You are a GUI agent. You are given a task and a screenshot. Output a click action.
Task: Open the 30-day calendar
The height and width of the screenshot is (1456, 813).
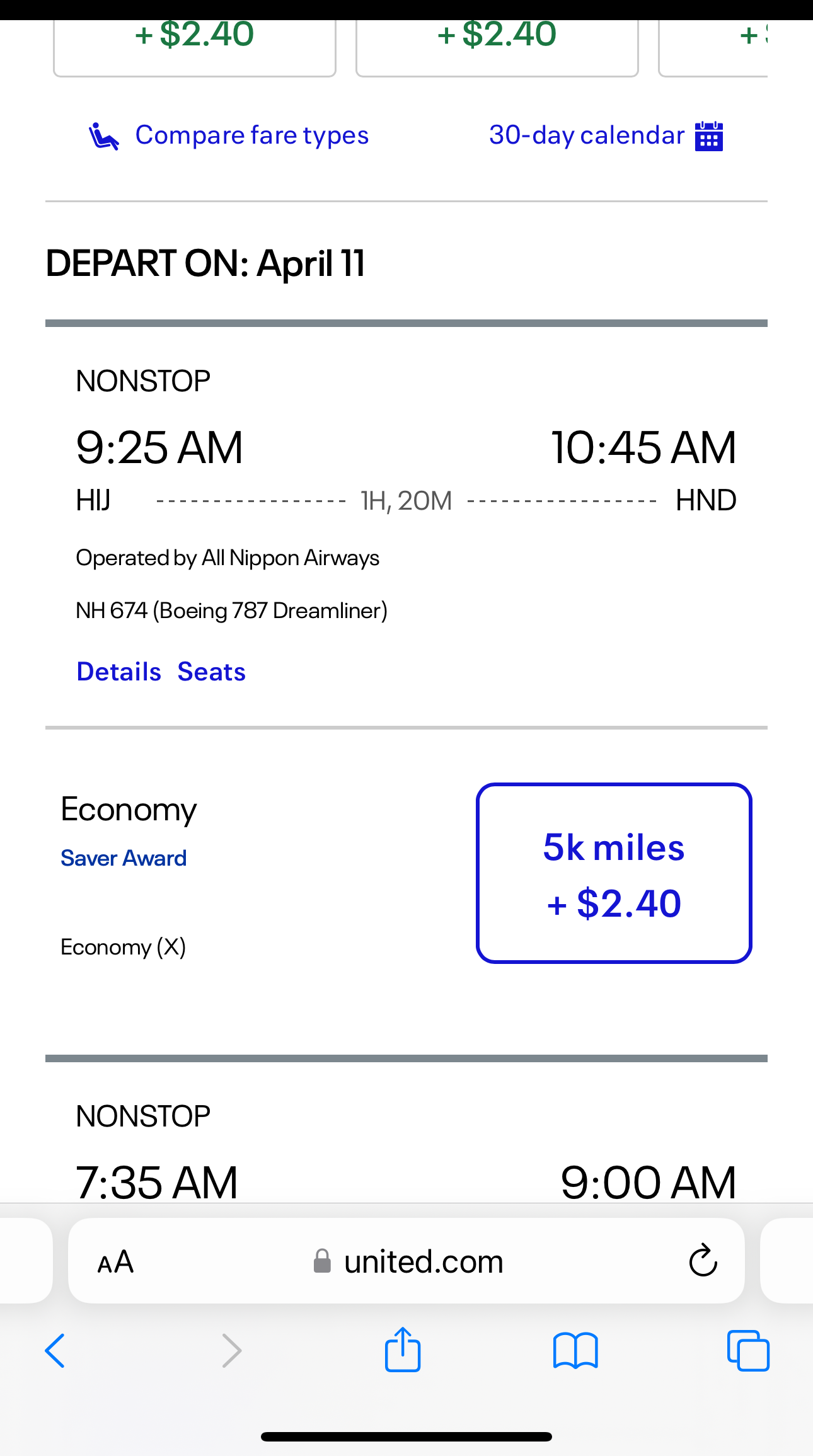coord(606,135)
